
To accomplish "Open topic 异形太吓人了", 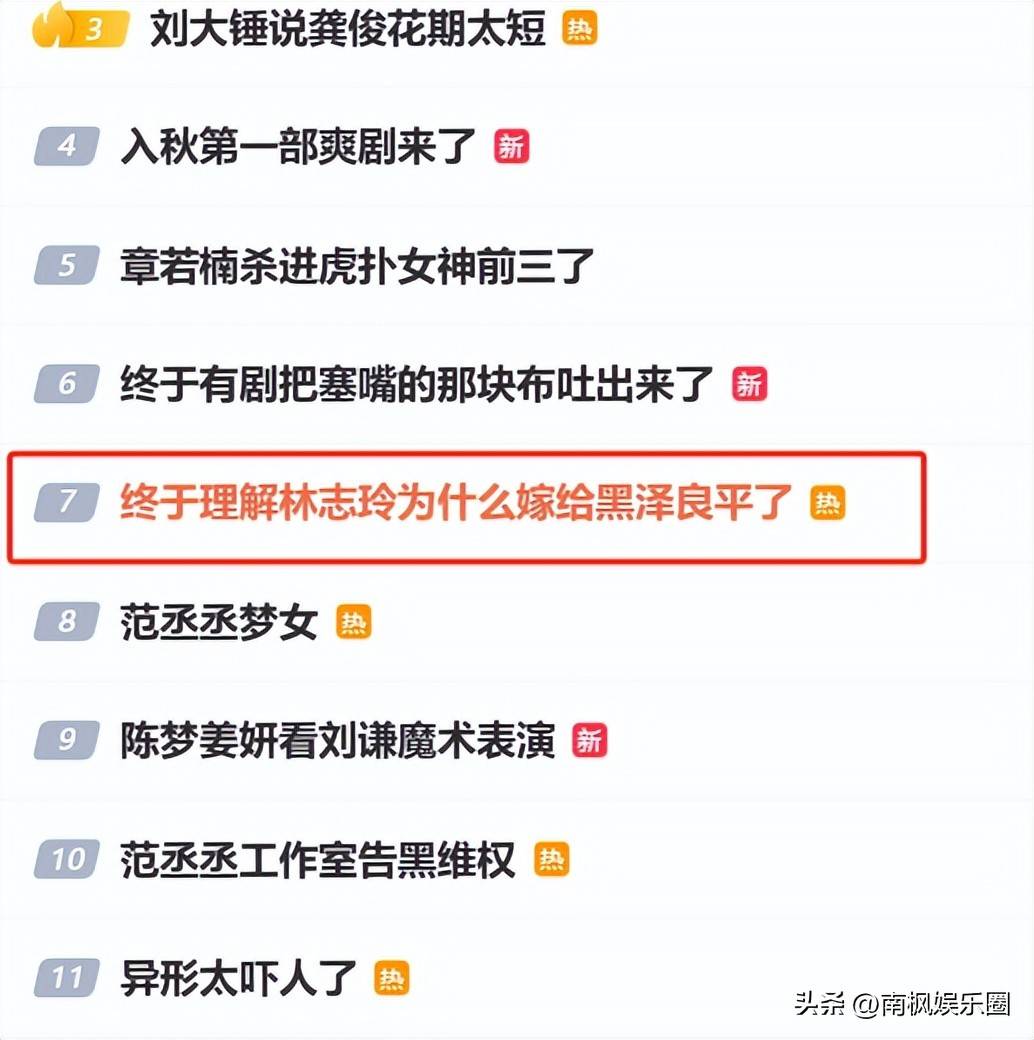I will (x=238, y=978).
